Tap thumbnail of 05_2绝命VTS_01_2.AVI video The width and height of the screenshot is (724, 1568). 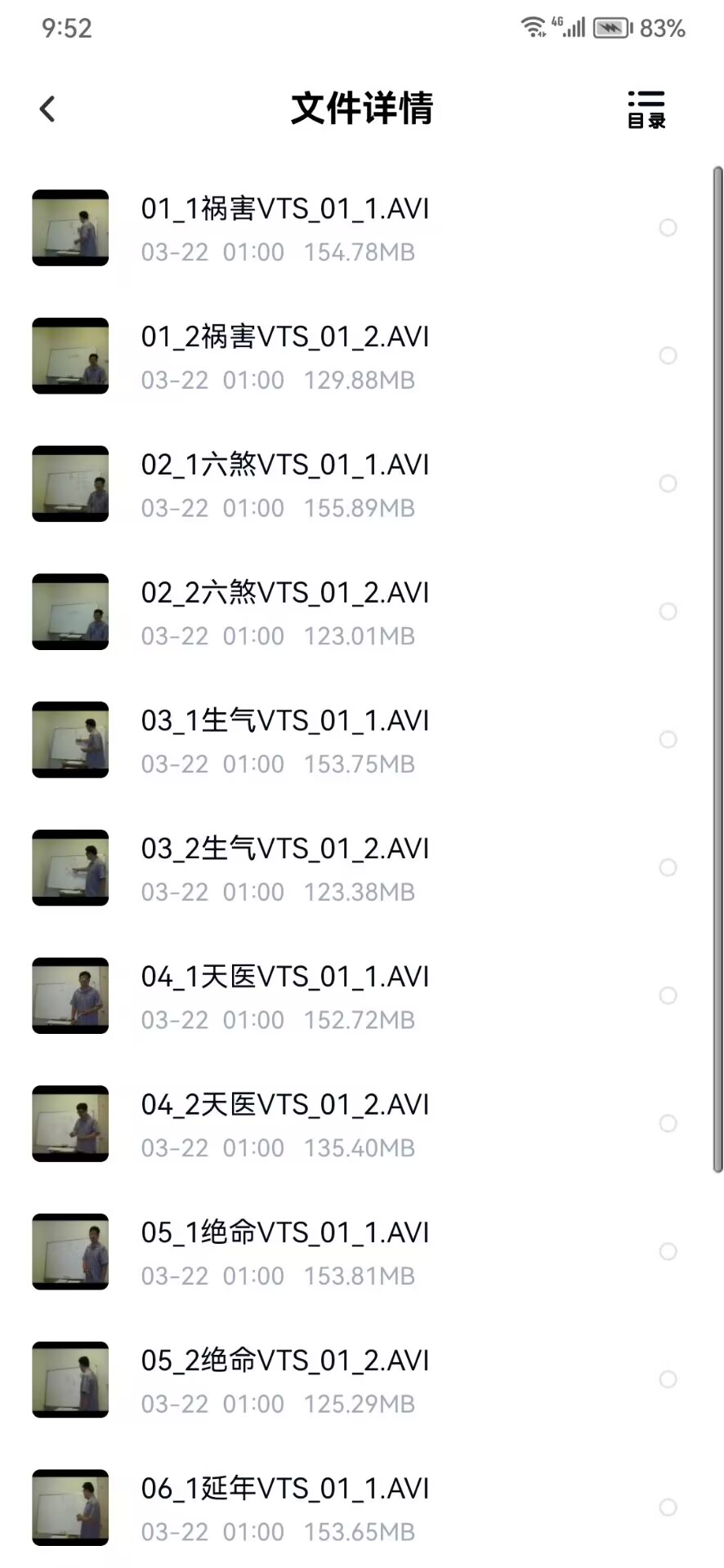click(x=70, y=1379)
